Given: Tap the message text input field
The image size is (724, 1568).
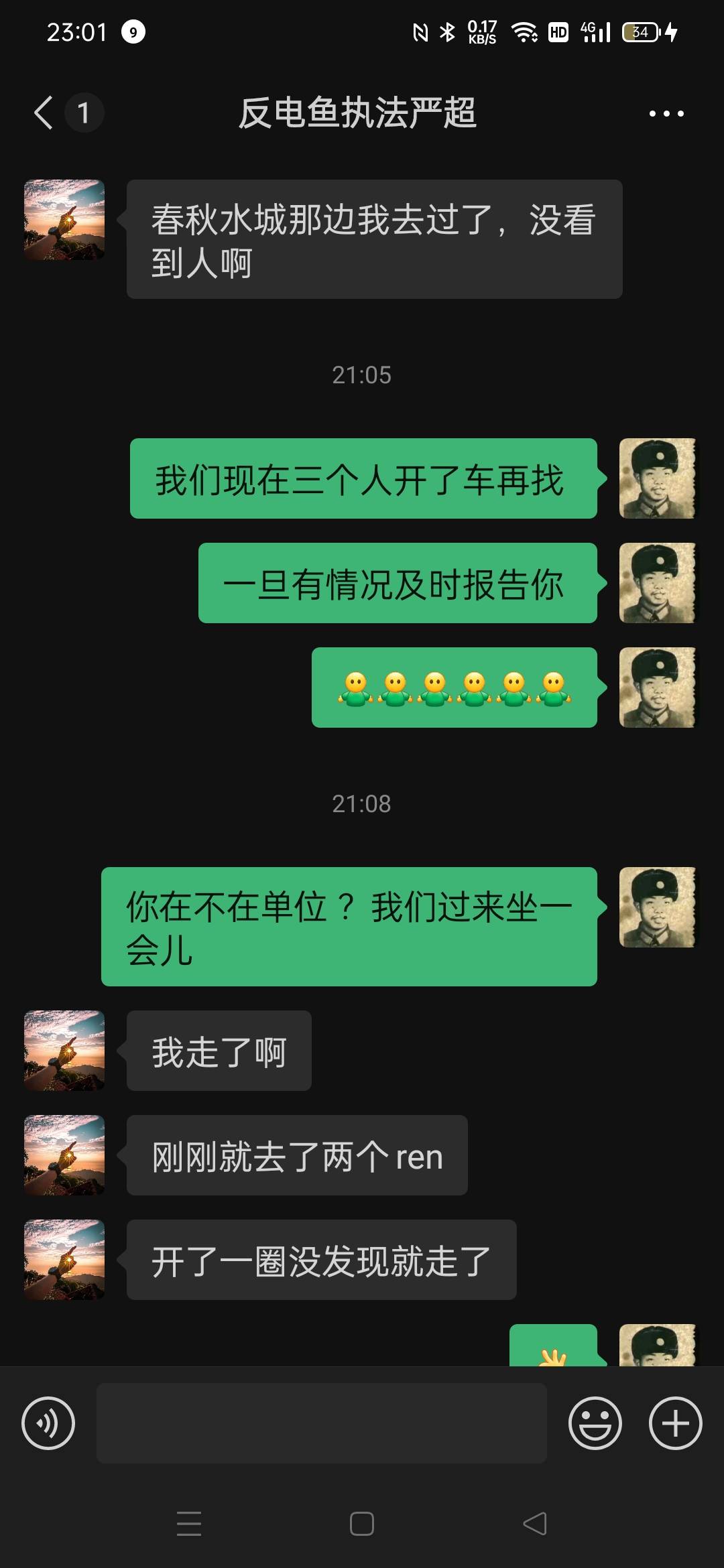Looking at the screenshot, I should (x=322, y=1423).
